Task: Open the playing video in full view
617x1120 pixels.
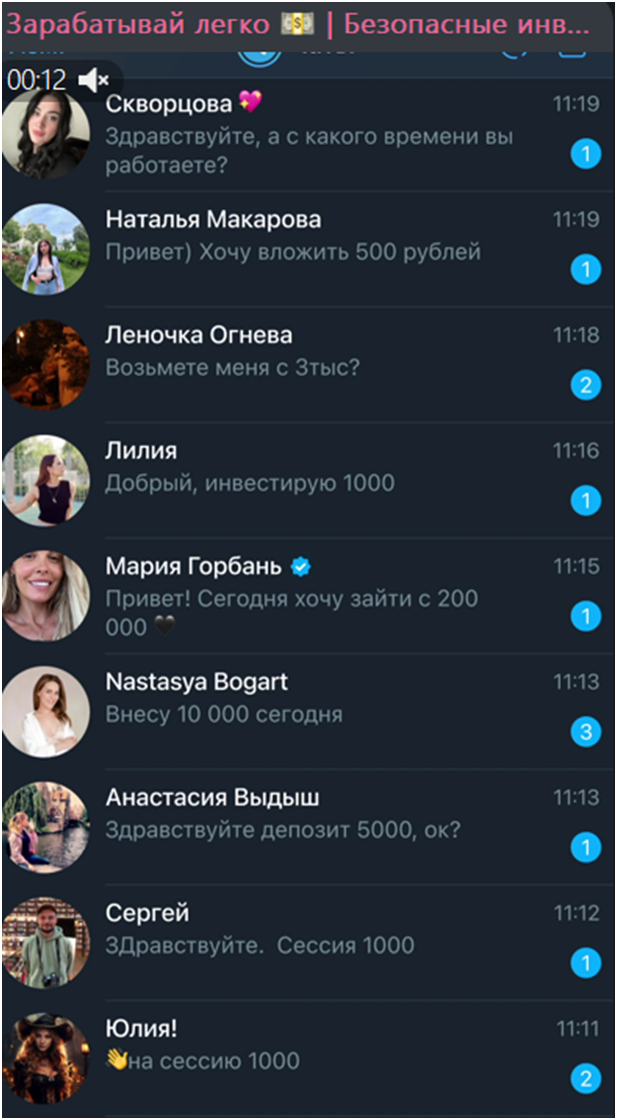Action: (308, 600)
